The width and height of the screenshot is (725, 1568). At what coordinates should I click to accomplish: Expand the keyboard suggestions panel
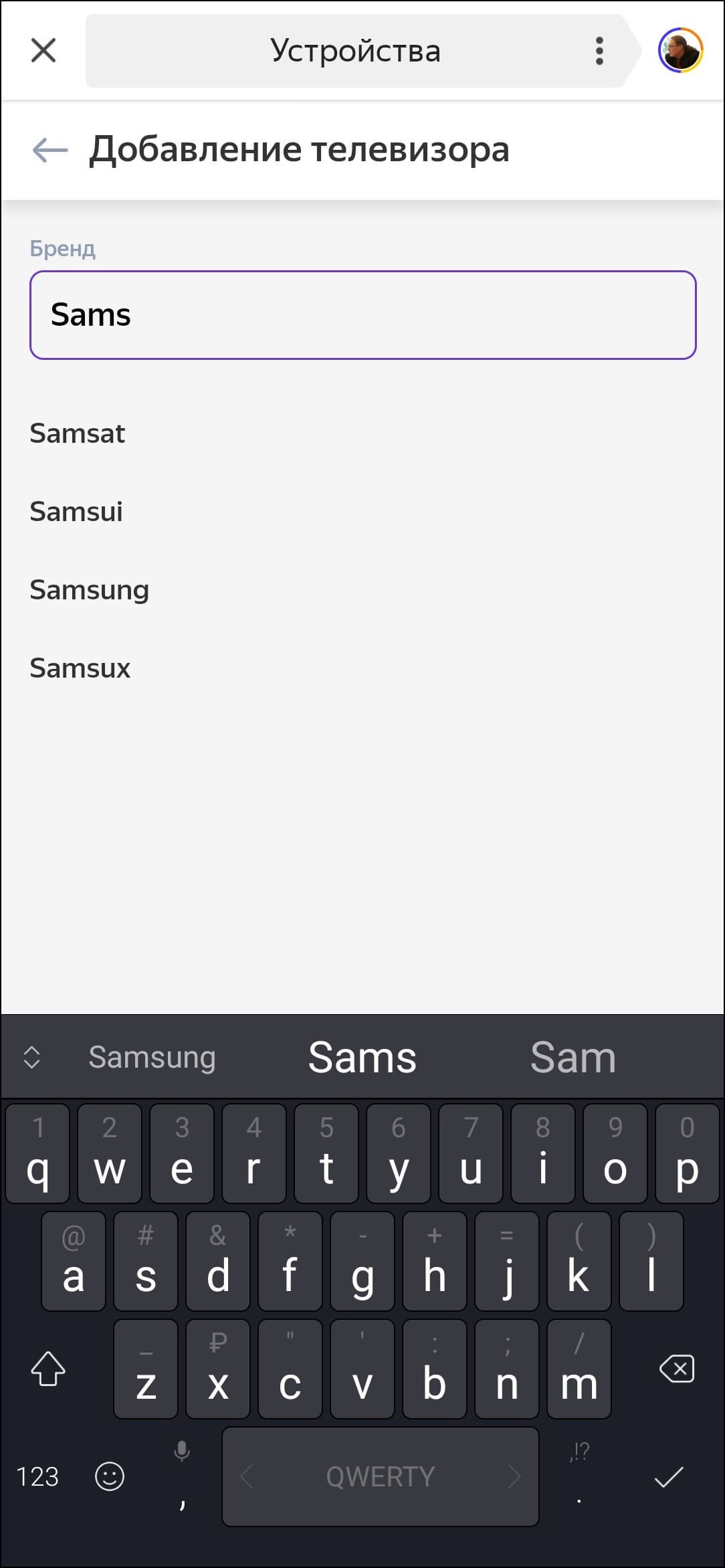(x=31, y=1058)
